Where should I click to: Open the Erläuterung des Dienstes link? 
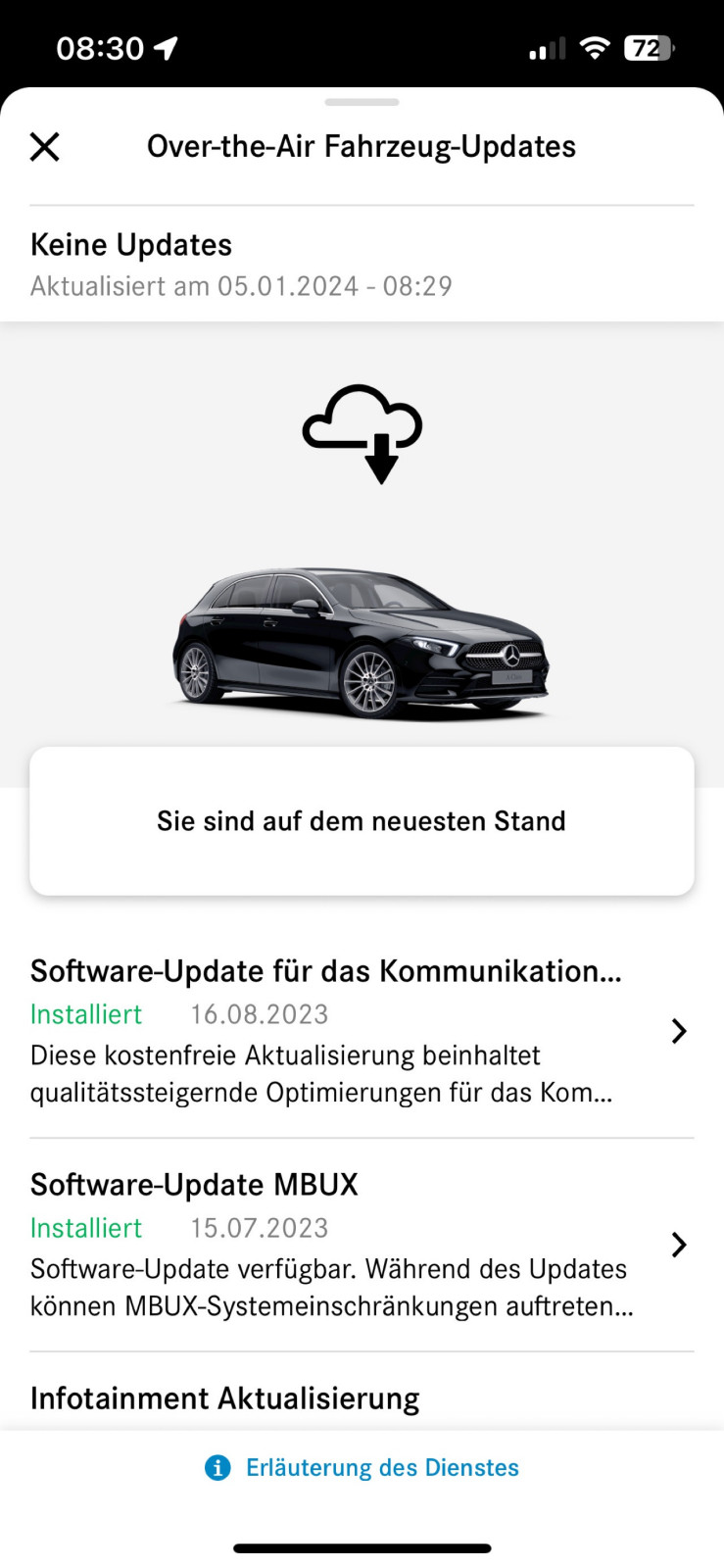coord(381,1468)
